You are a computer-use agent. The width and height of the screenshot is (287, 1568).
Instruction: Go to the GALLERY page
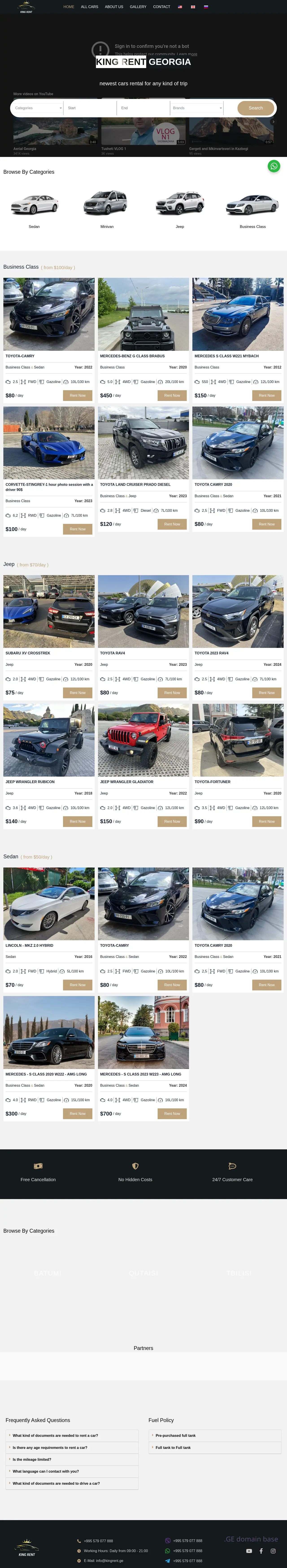[138, 7]
